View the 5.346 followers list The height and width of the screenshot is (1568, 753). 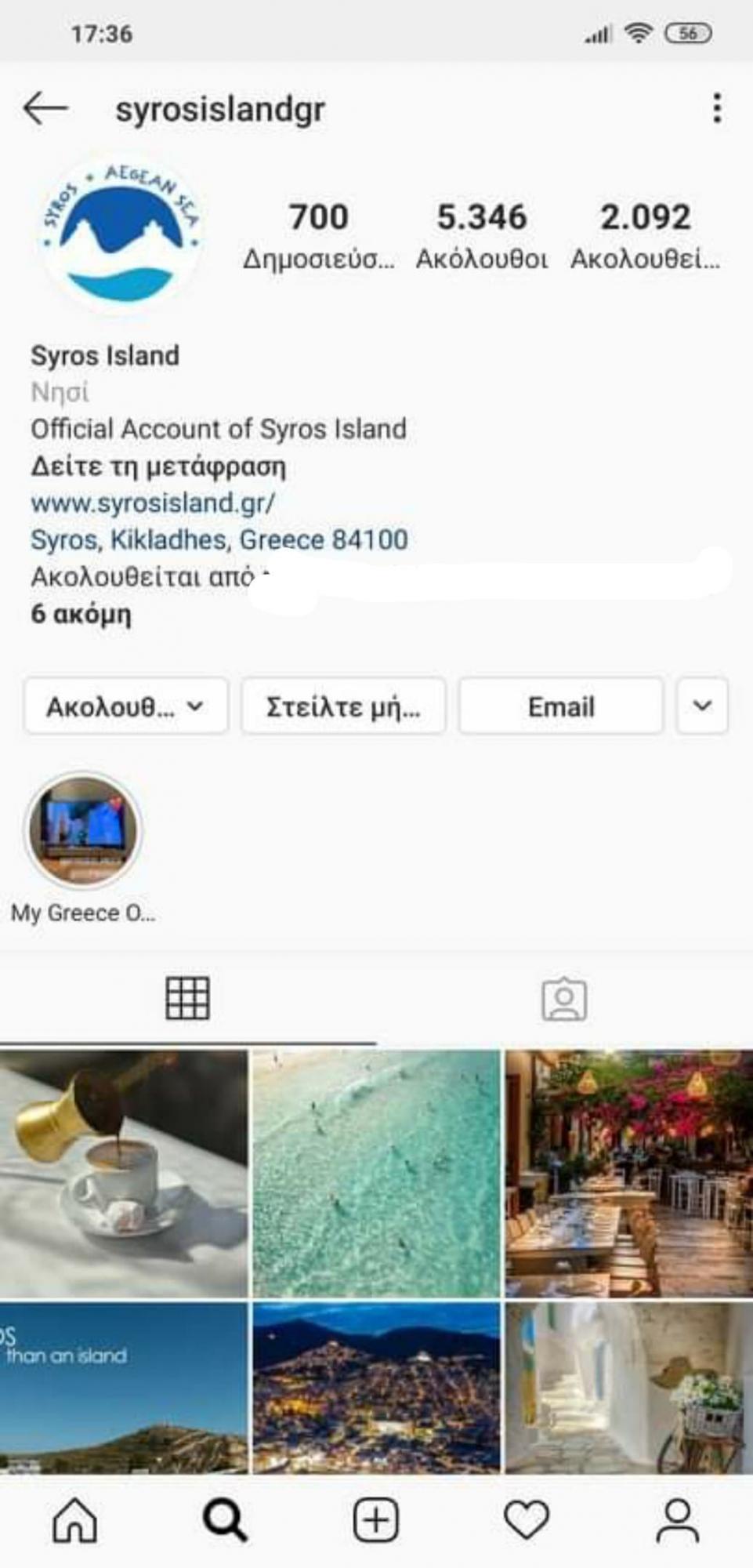tap(481, 234)
